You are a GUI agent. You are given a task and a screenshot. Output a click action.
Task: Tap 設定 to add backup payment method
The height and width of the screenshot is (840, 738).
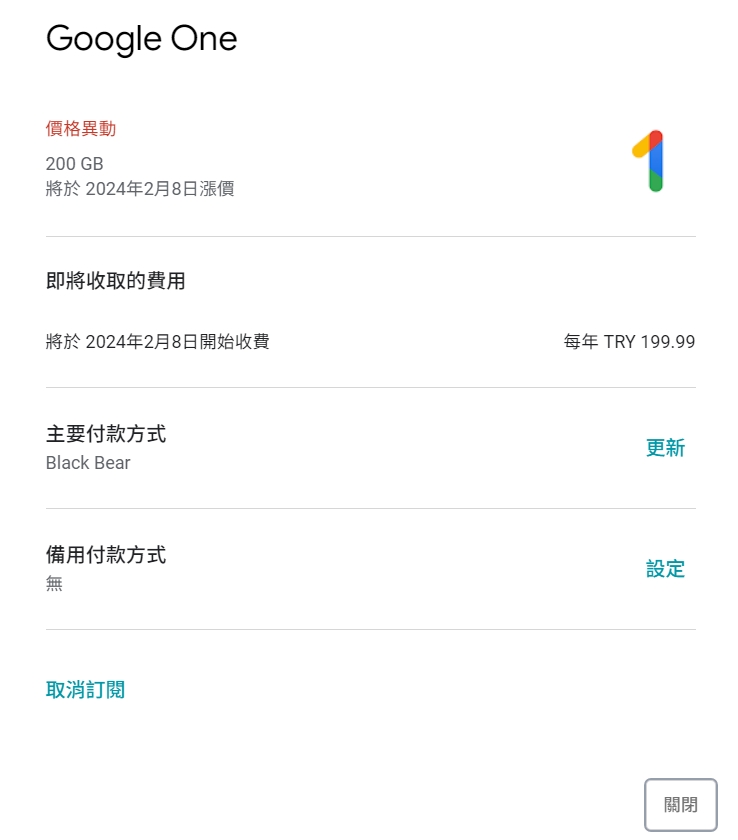click(x=665, y=569)
